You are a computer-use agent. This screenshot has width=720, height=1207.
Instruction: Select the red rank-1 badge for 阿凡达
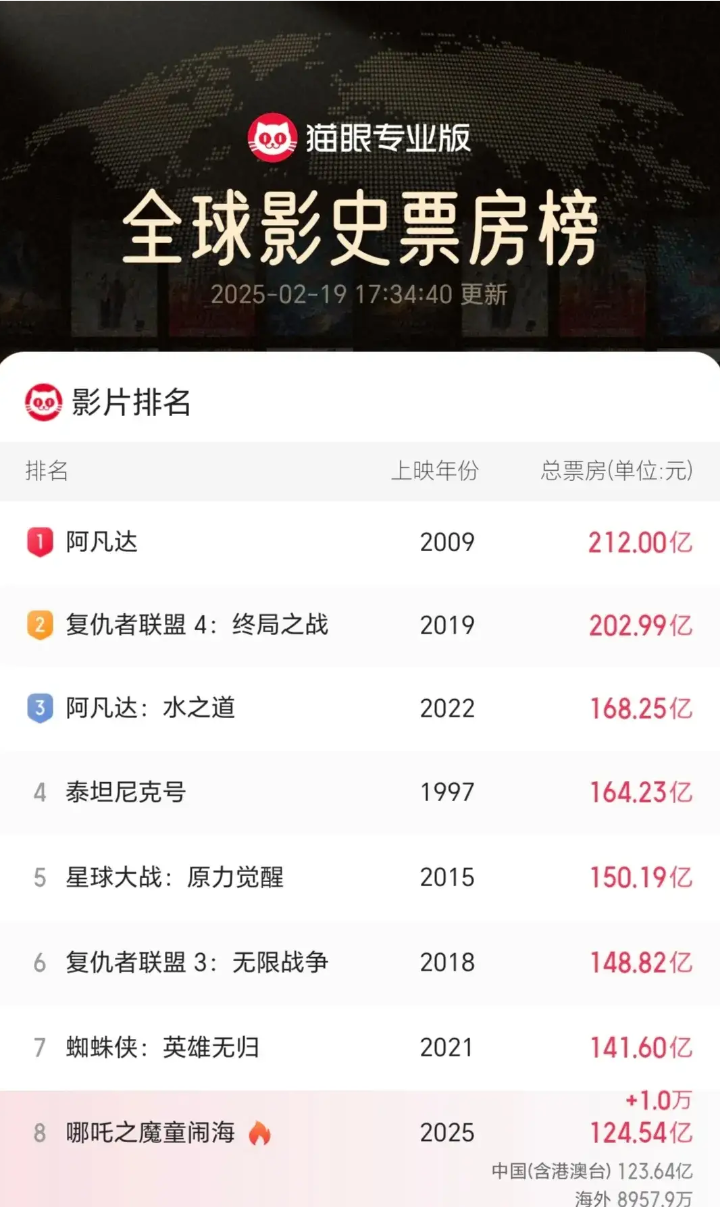39,538
